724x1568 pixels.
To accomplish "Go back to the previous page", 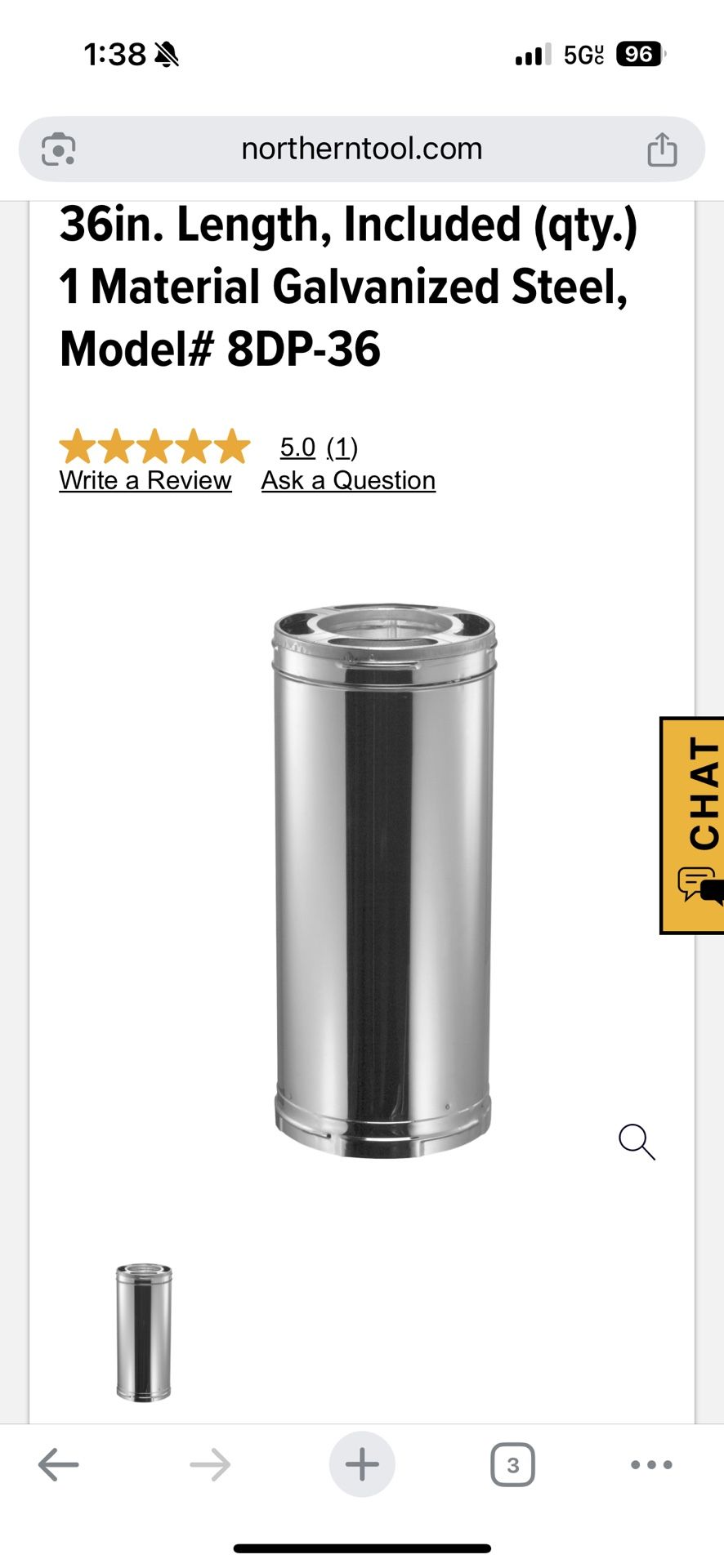I will click(x=59, y=1464).
